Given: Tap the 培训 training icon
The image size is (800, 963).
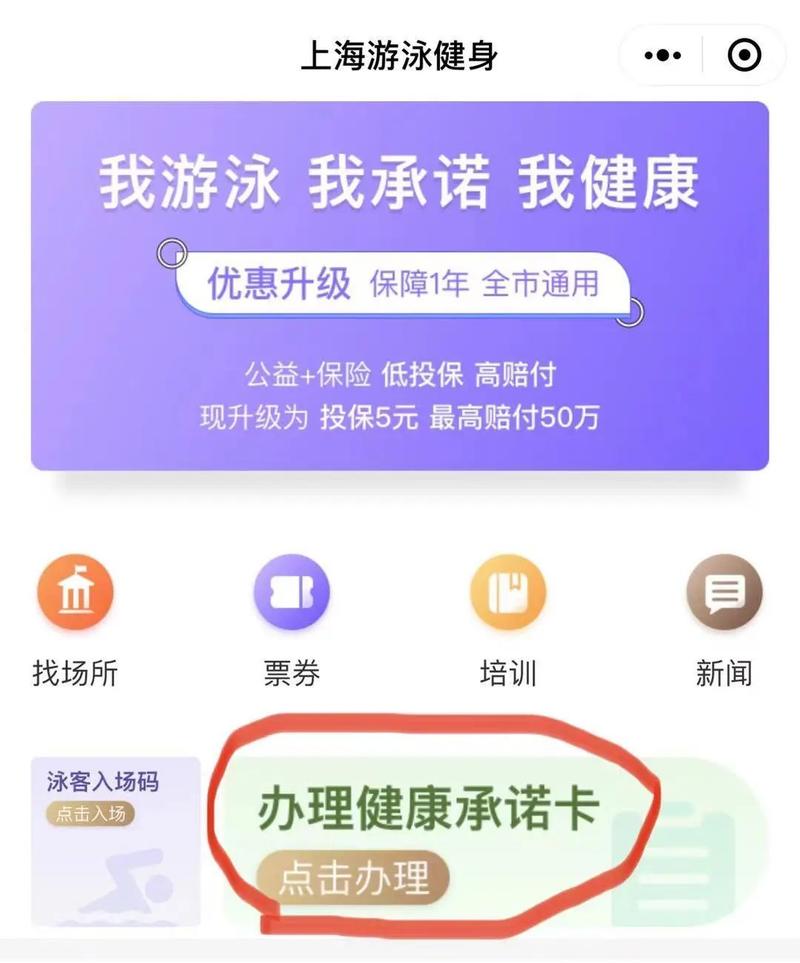Looking at the screenshot, I should coord(508,592).
